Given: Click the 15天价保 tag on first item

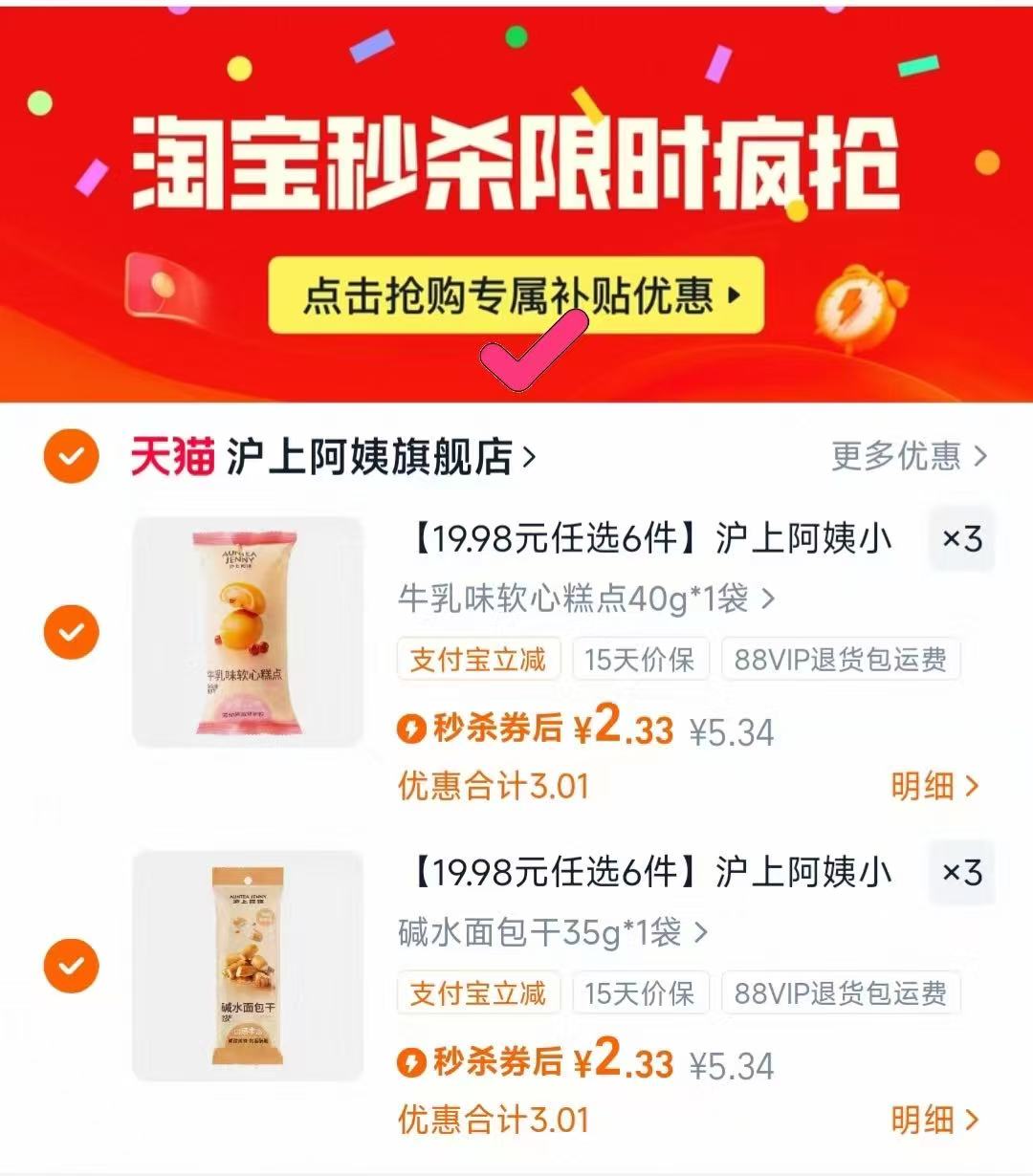Looking at the screenshot, I should [x=641, y=659].
